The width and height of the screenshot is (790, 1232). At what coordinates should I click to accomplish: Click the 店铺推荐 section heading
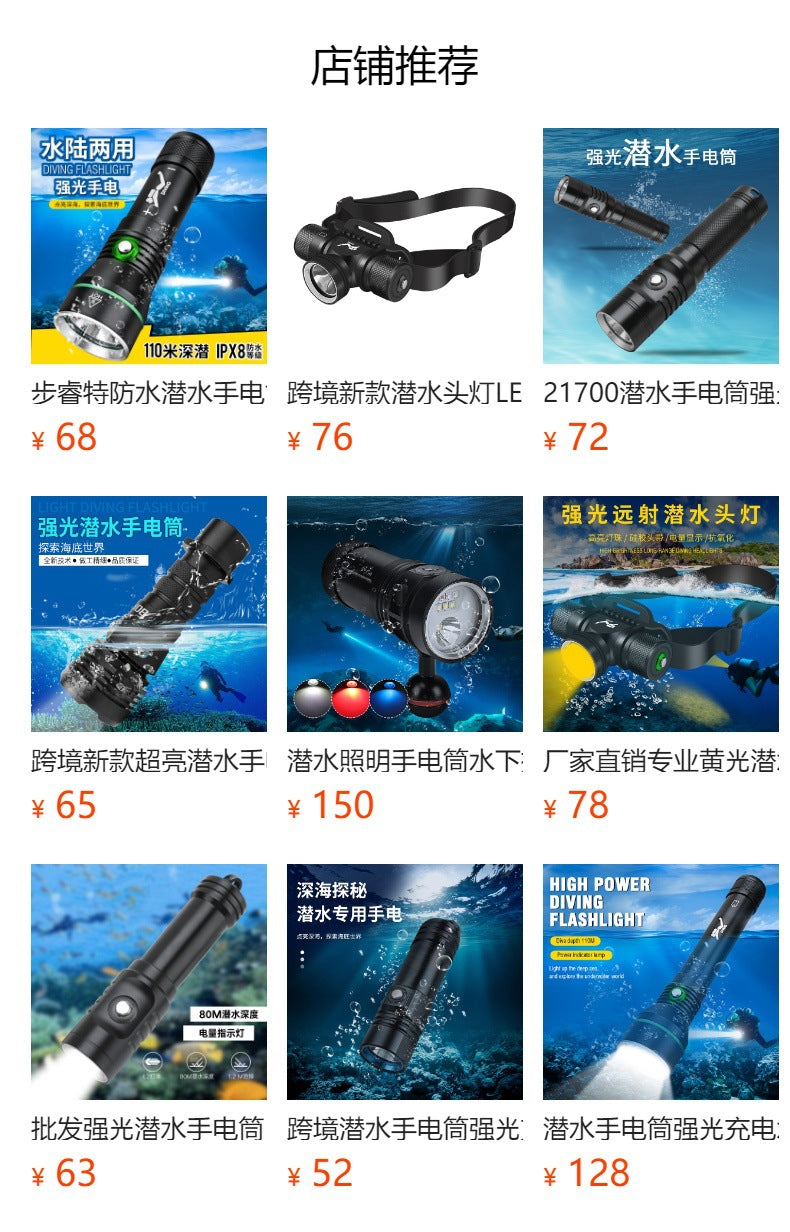[x=395, y=62]
